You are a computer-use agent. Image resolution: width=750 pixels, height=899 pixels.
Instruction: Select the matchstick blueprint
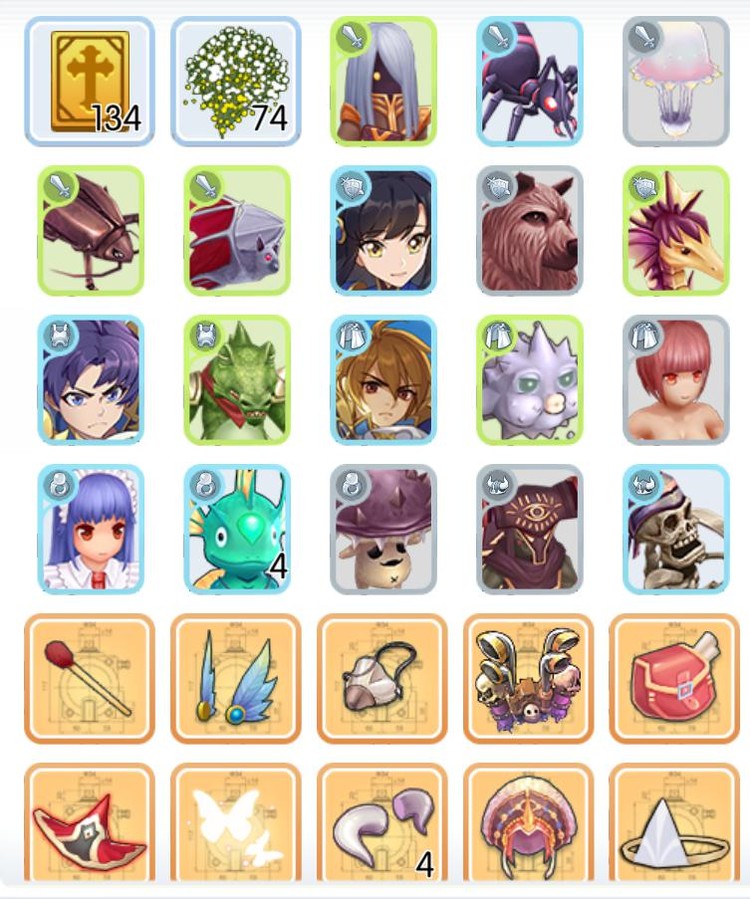[89, 679]
